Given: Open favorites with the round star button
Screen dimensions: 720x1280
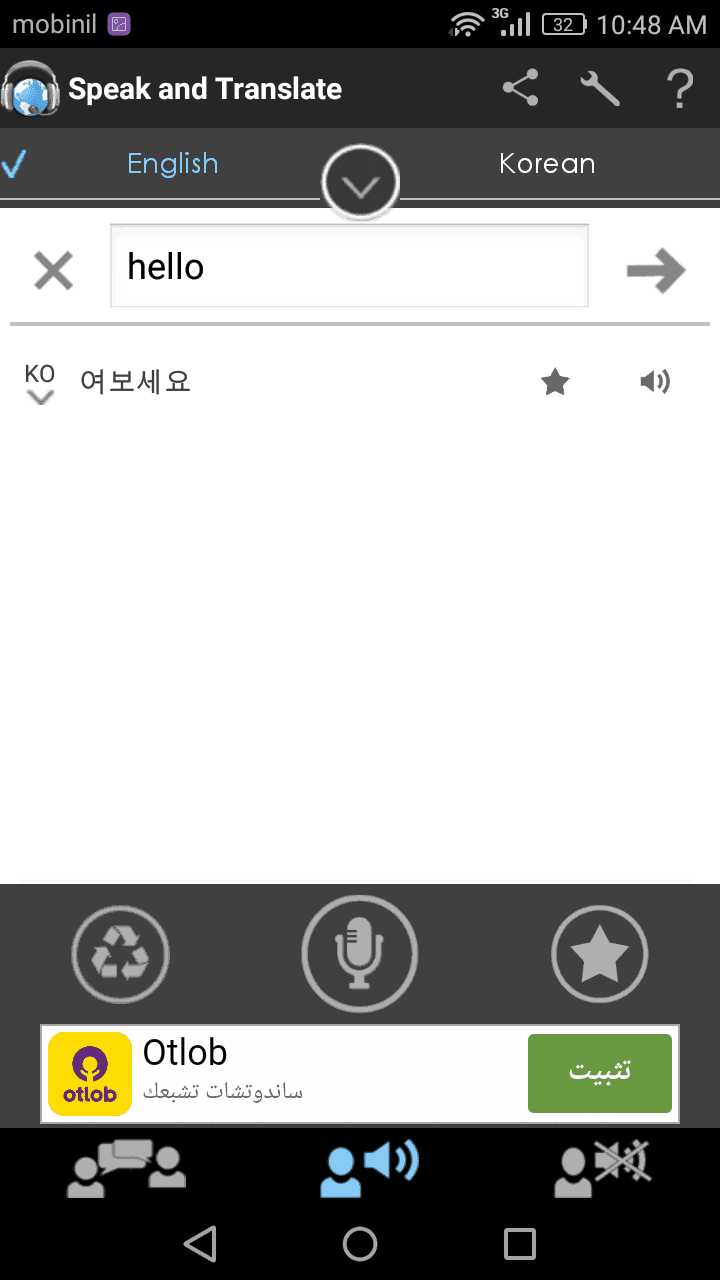Looking at the screenshot, I should coord(599,954).
